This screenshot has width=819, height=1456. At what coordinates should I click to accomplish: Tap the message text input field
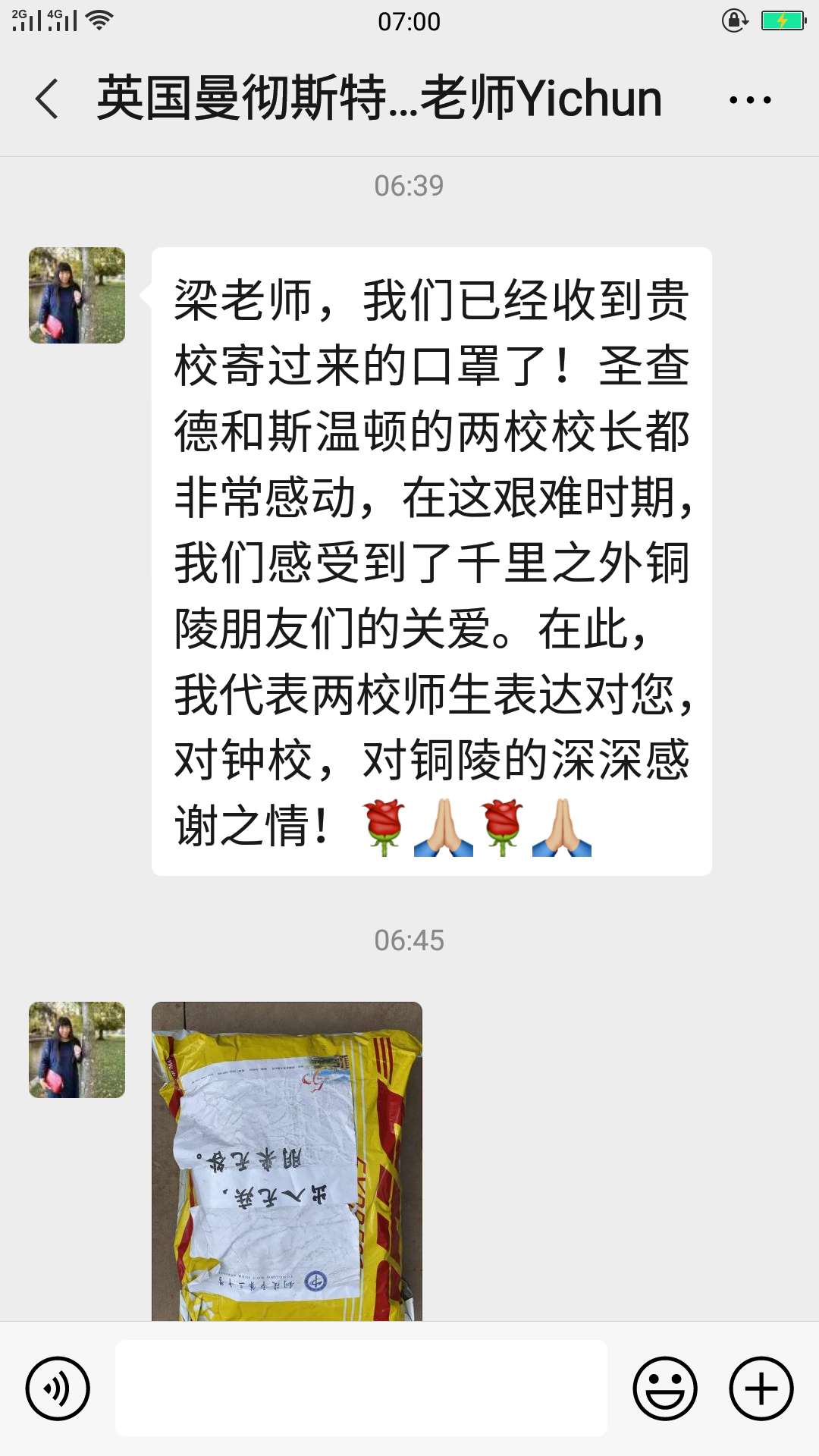coord(361,1389)
